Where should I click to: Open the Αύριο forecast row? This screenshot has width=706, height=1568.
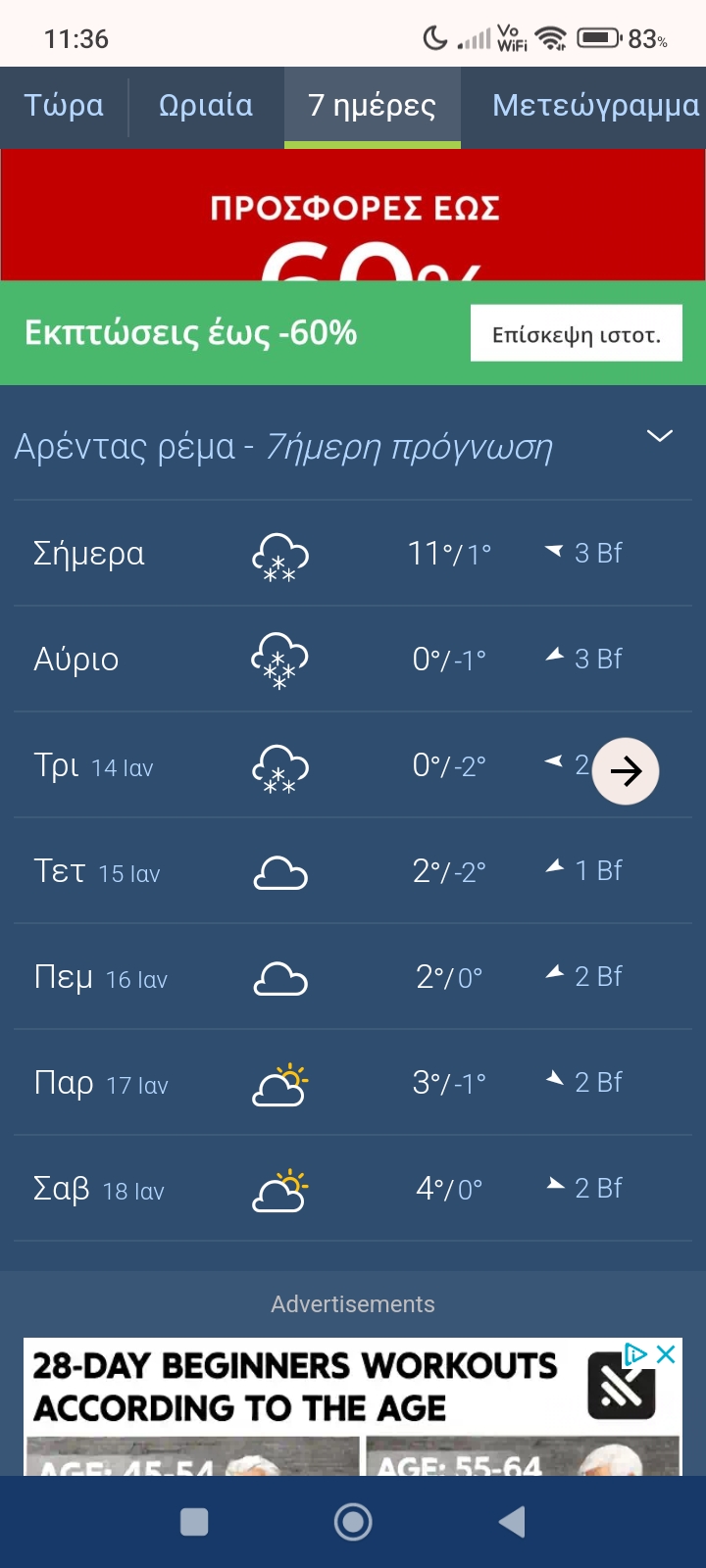click(353, 660)
